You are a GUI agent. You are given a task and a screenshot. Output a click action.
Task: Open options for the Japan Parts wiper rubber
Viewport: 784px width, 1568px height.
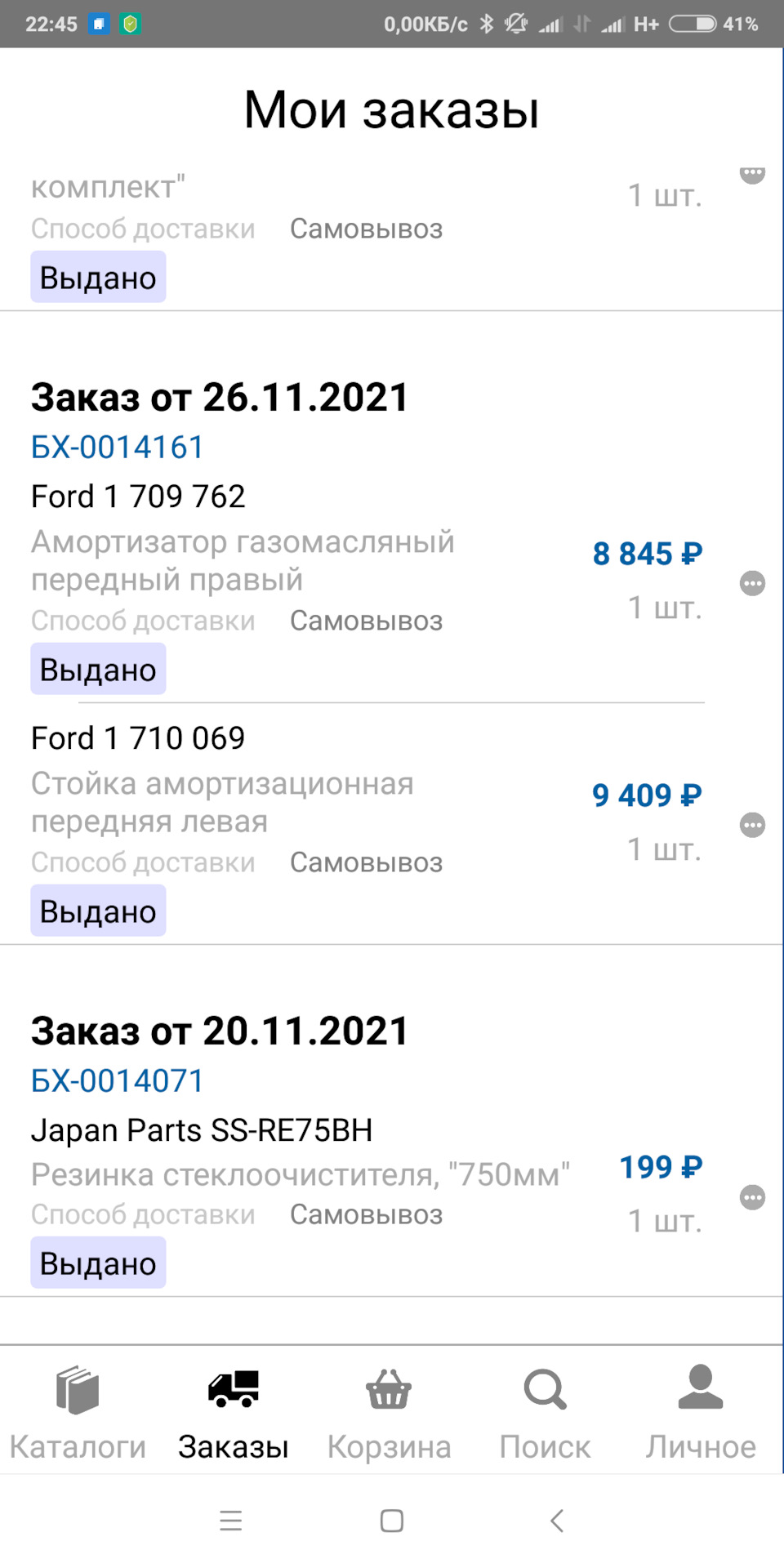point(752,1197)
